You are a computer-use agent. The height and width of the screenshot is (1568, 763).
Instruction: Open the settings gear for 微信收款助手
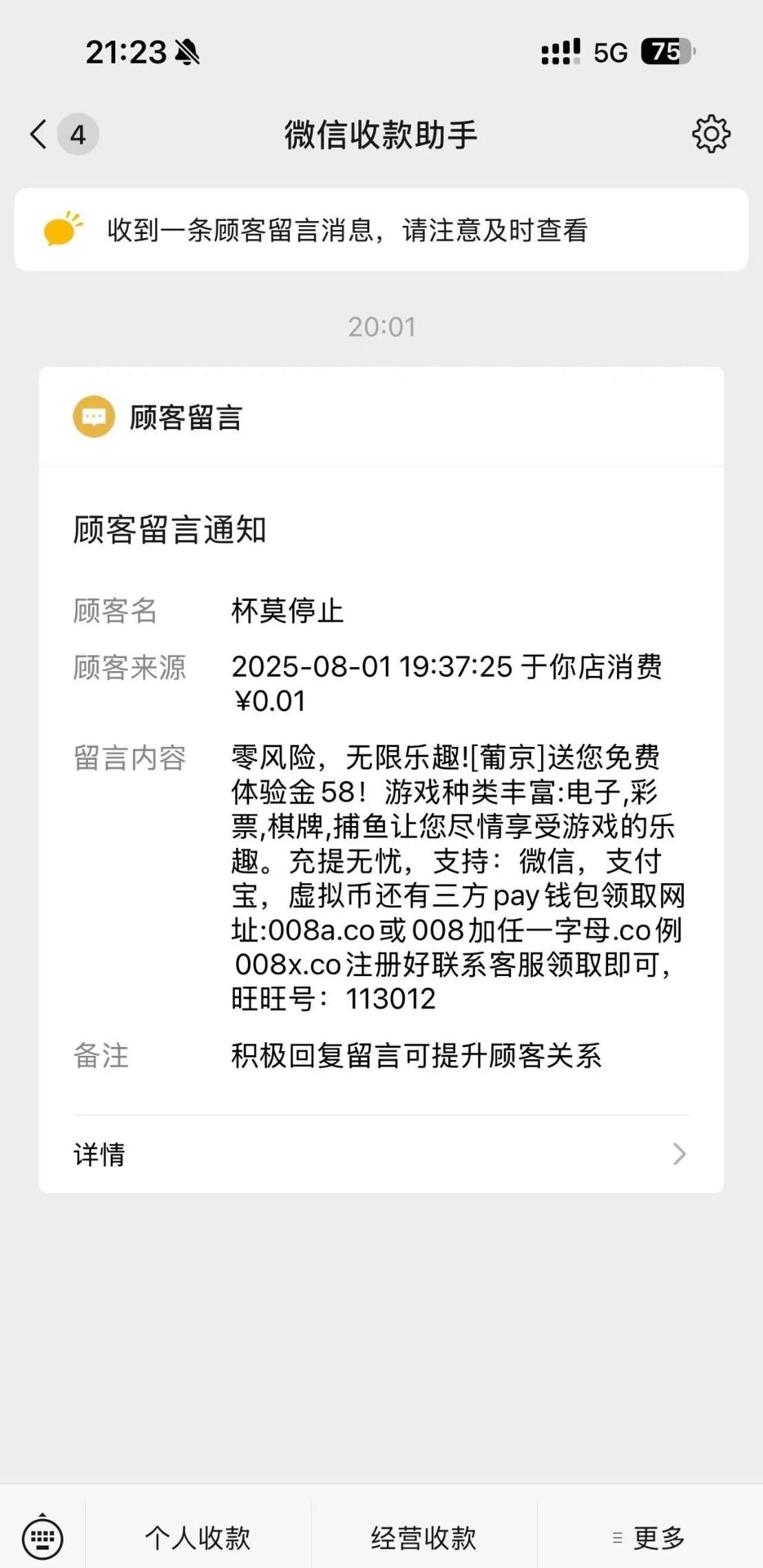click(710, 135)
